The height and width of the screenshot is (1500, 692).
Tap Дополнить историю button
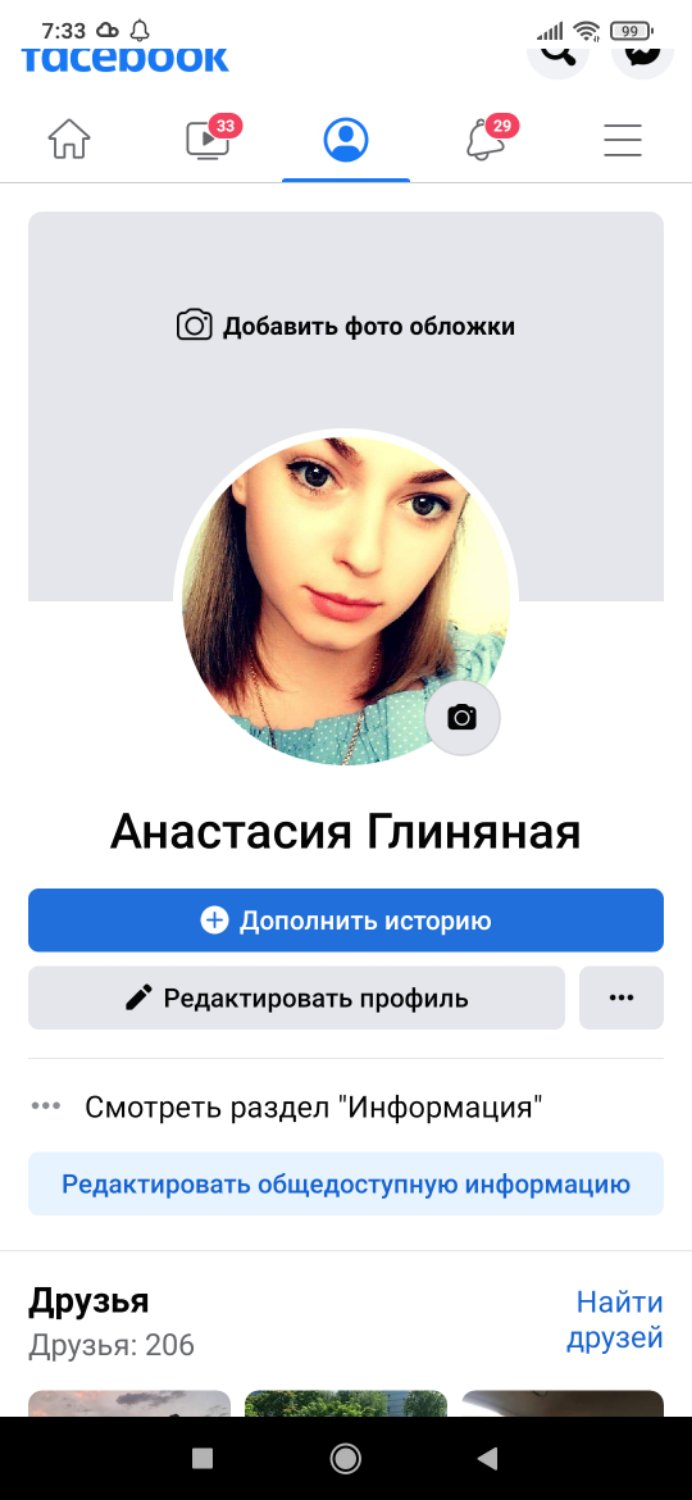tap(346, 920)
